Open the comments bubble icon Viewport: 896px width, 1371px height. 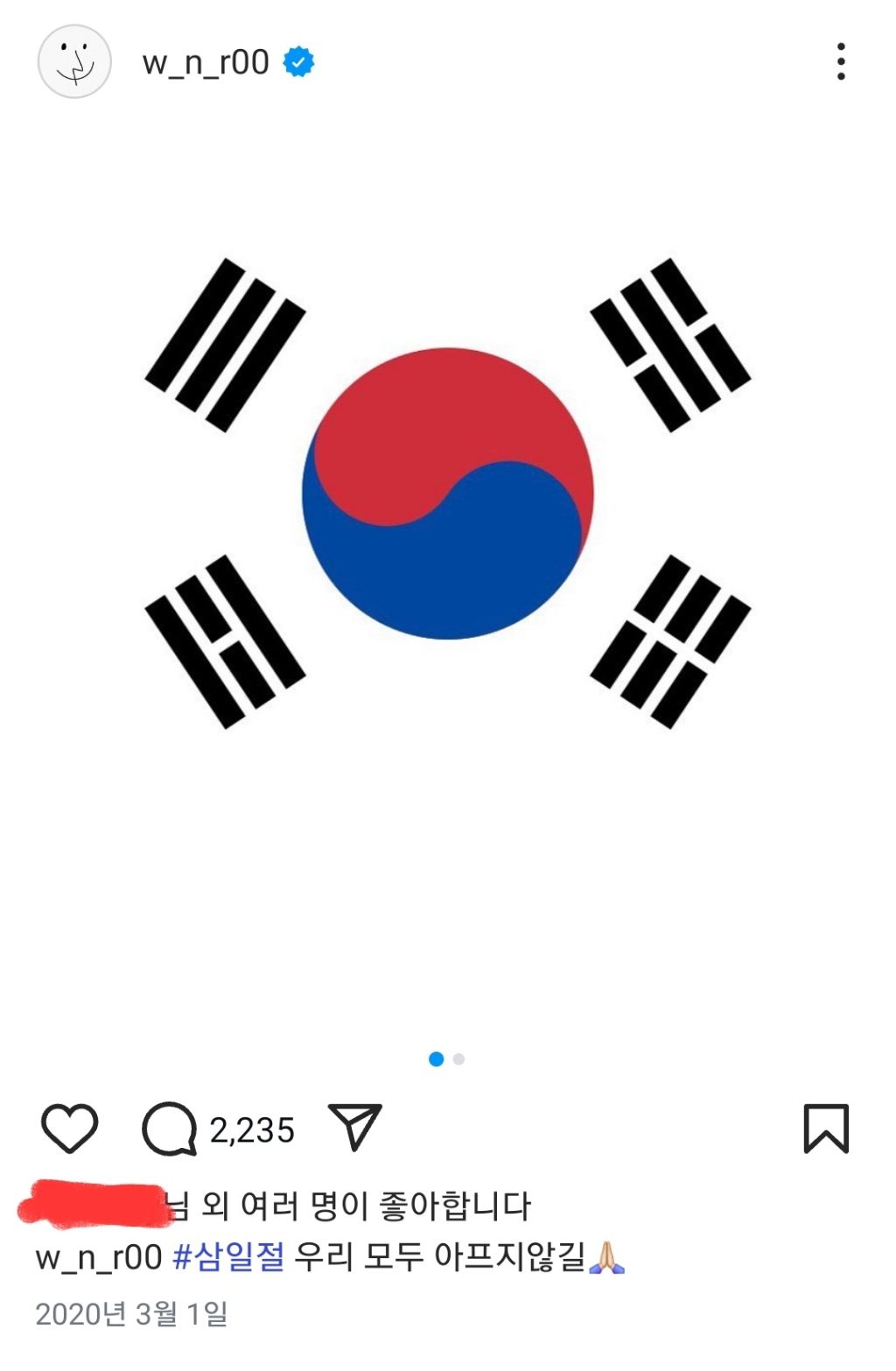[x=169, y=1129]
